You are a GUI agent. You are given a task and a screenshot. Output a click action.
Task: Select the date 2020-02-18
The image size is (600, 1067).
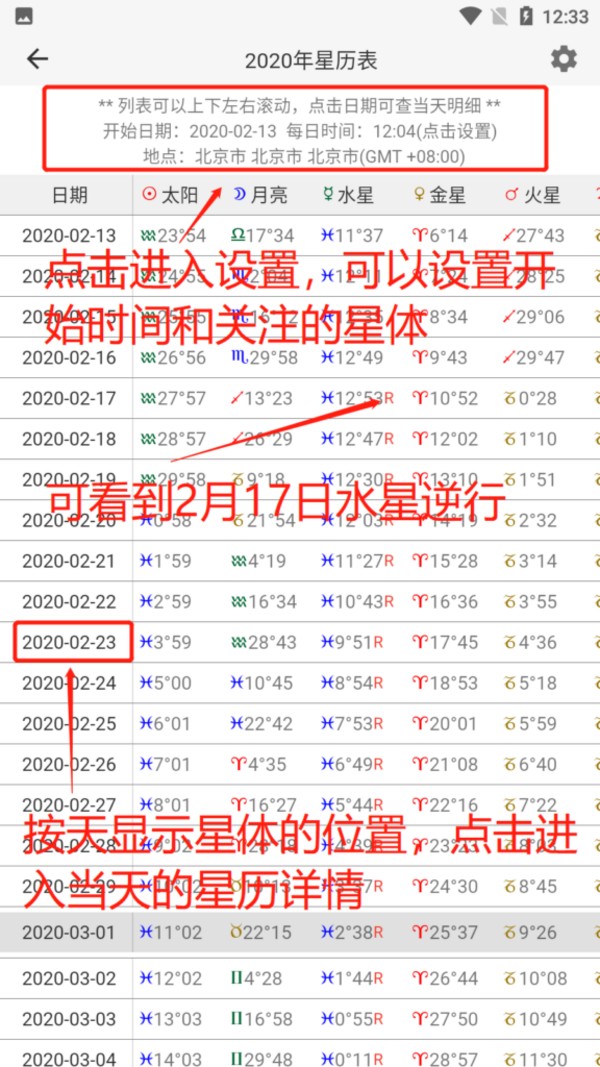click(x=69, y=439)
